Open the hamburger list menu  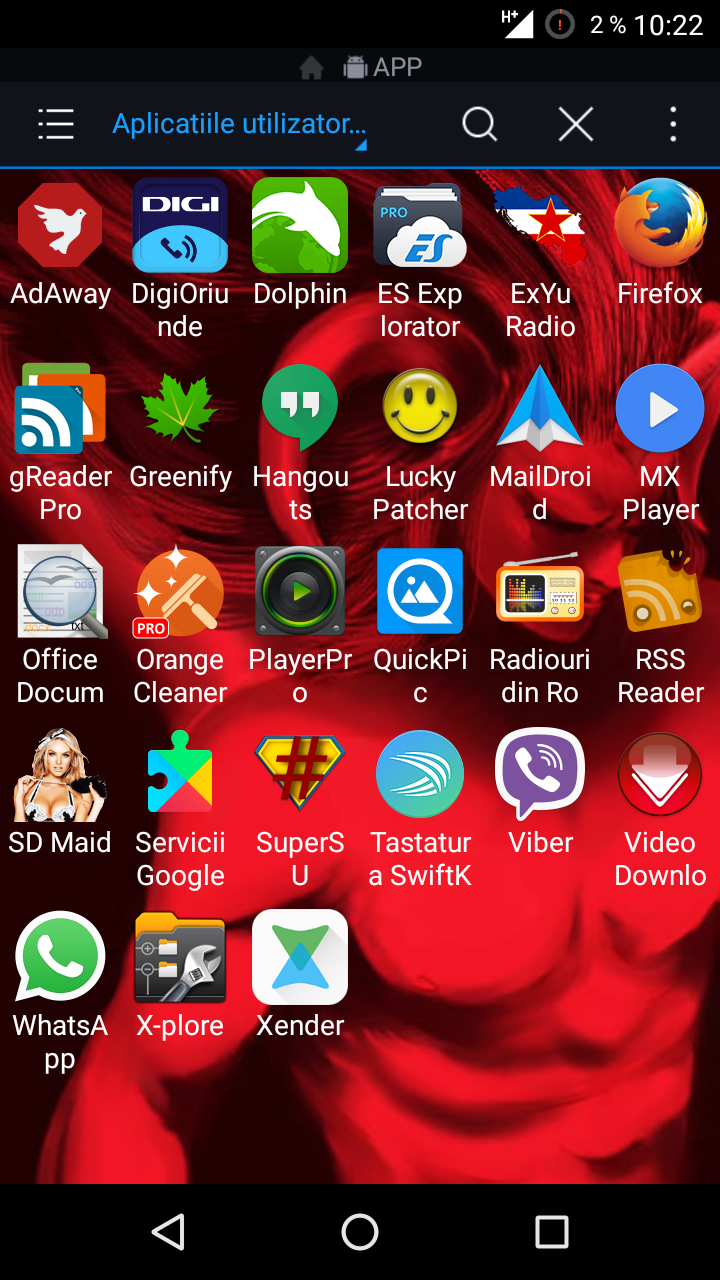coord(56,125)
